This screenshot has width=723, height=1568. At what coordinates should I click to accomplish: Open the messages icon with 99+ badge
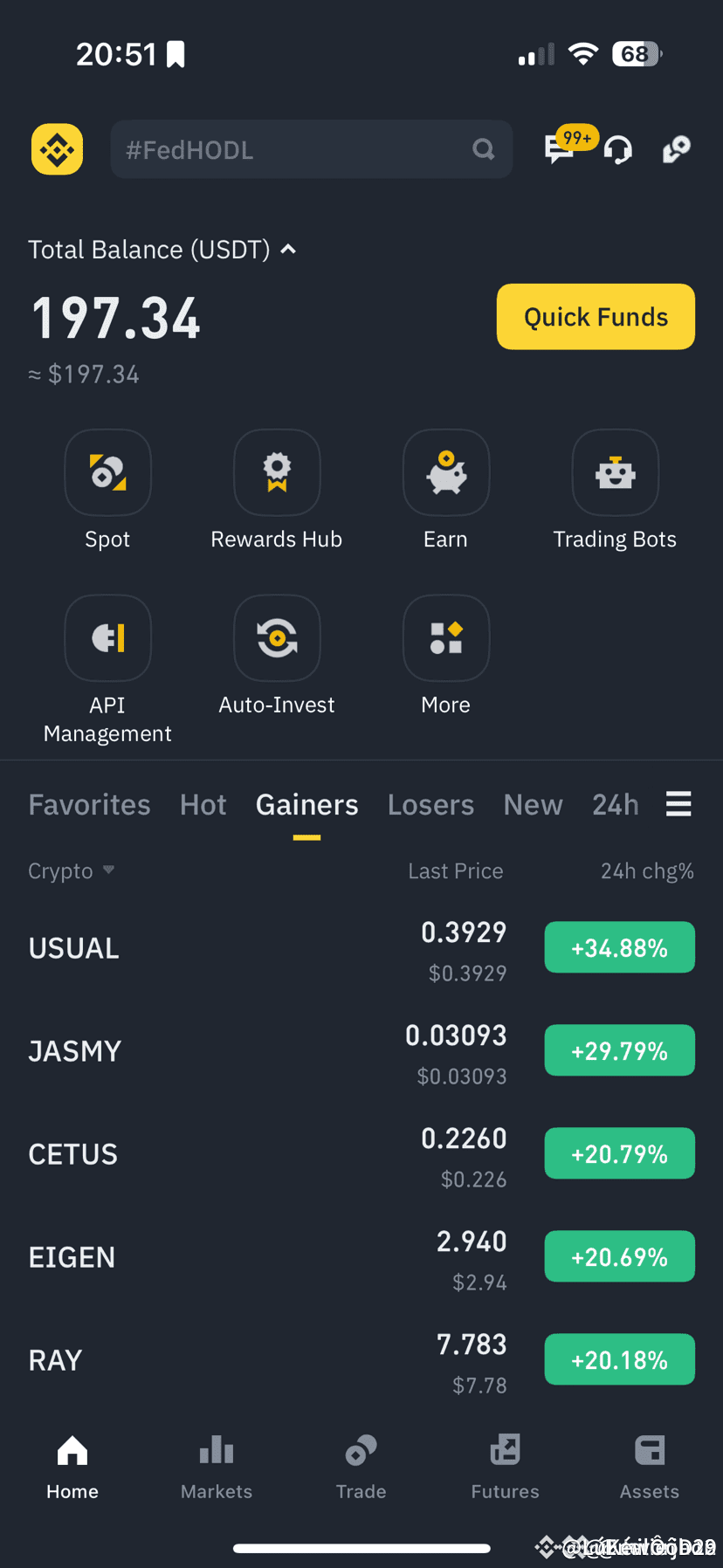(x=560, y=149)
